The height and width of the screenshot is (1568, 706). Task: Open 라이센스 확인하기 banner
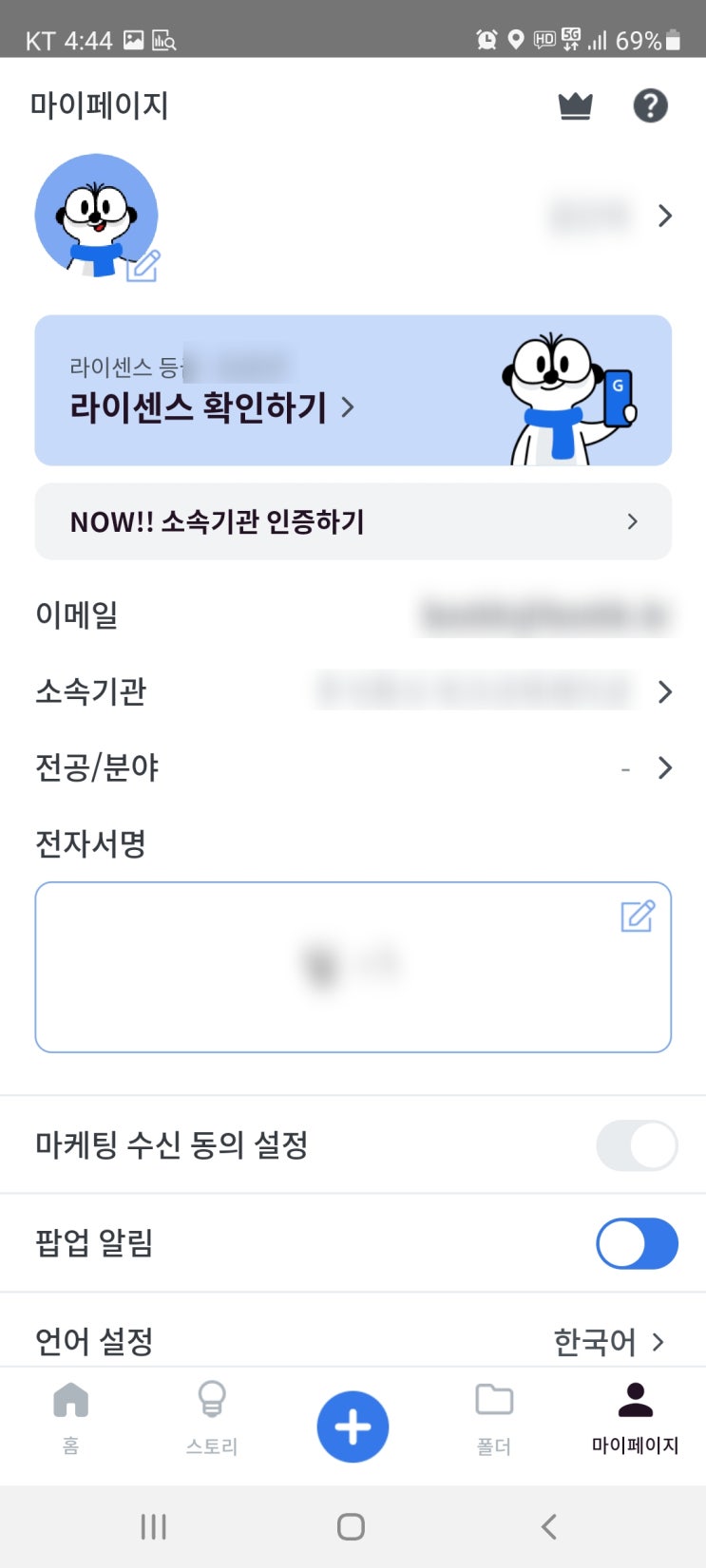click(x=353, y=390)
